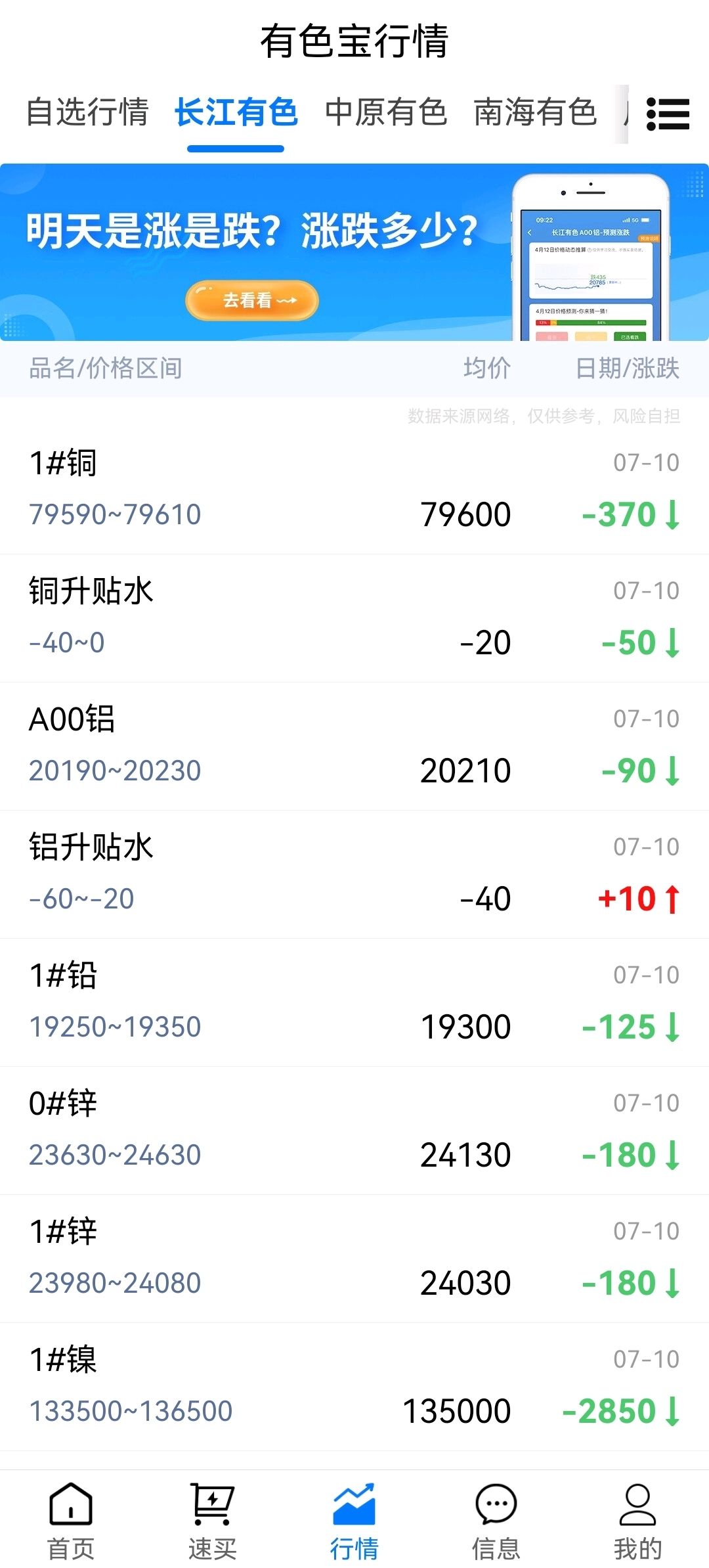Select the 长江有色 tab
The image size is (709, 1568).
tap(236, 112)
